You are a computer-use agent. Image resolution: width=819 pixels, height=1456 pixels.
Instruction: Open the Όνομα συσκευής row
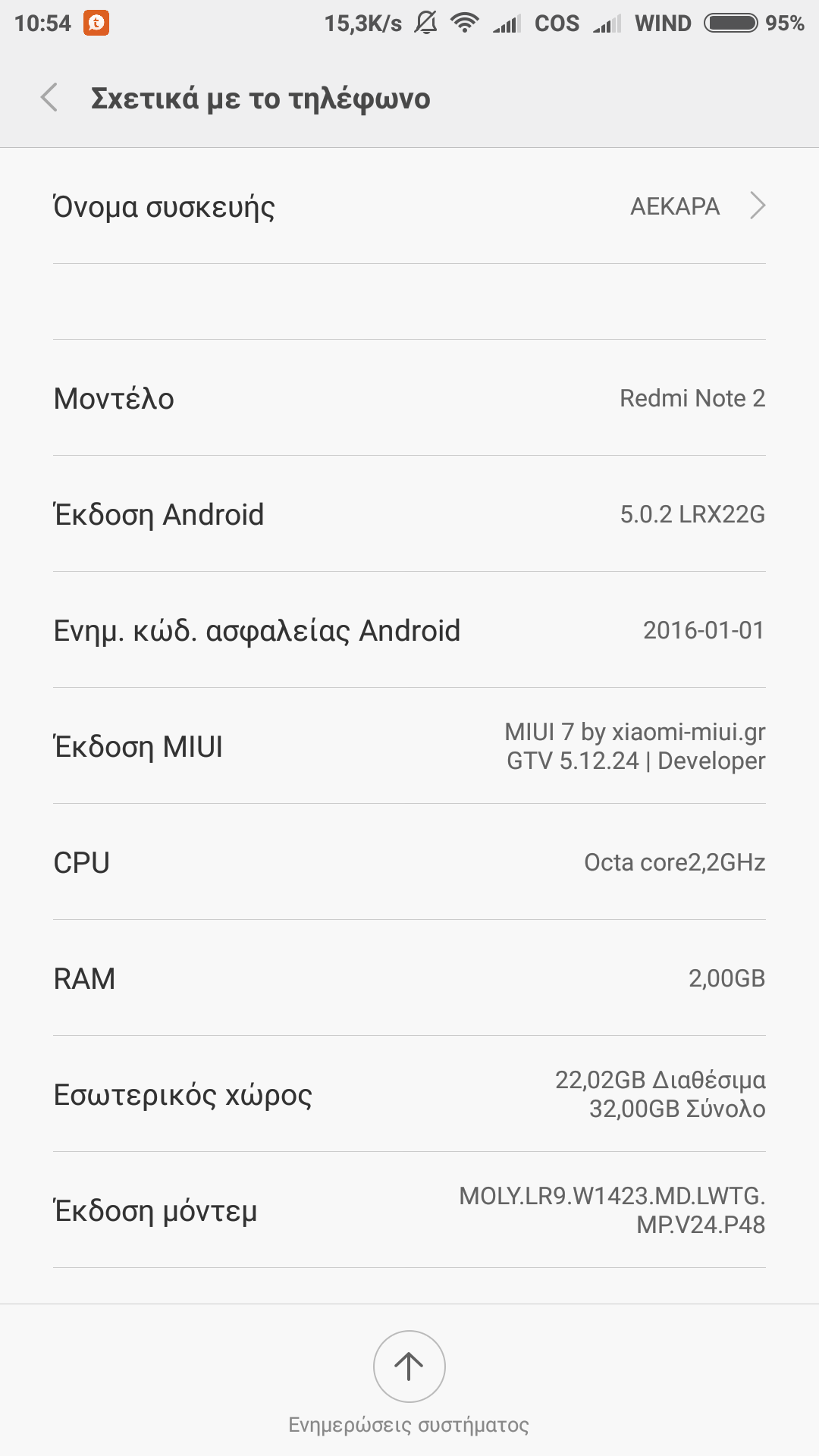409,206
